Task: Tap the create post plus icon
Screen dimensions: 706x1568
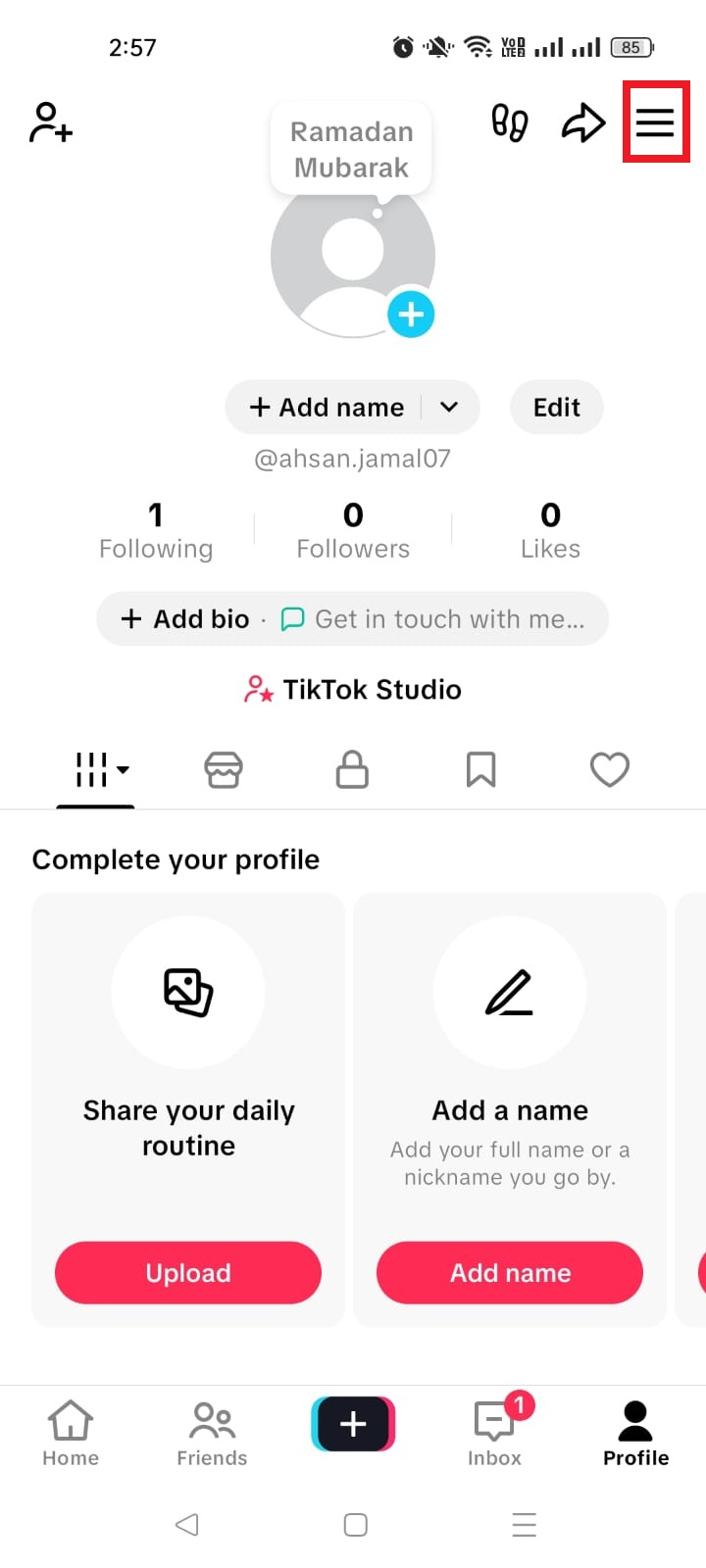Action: (353, 1423)
